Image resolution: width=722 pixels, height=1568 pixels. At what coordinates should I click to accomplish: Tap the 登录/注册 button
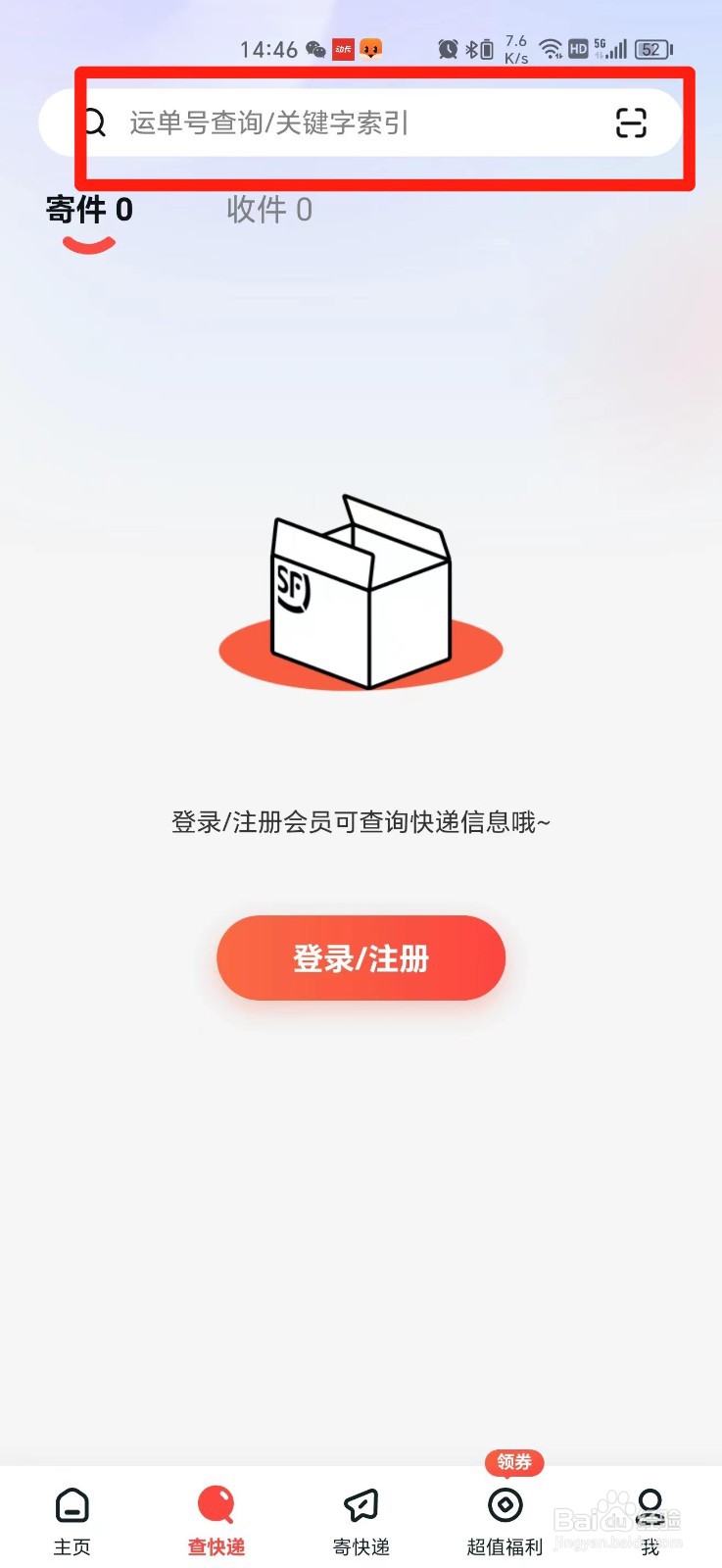coord(361,958)
